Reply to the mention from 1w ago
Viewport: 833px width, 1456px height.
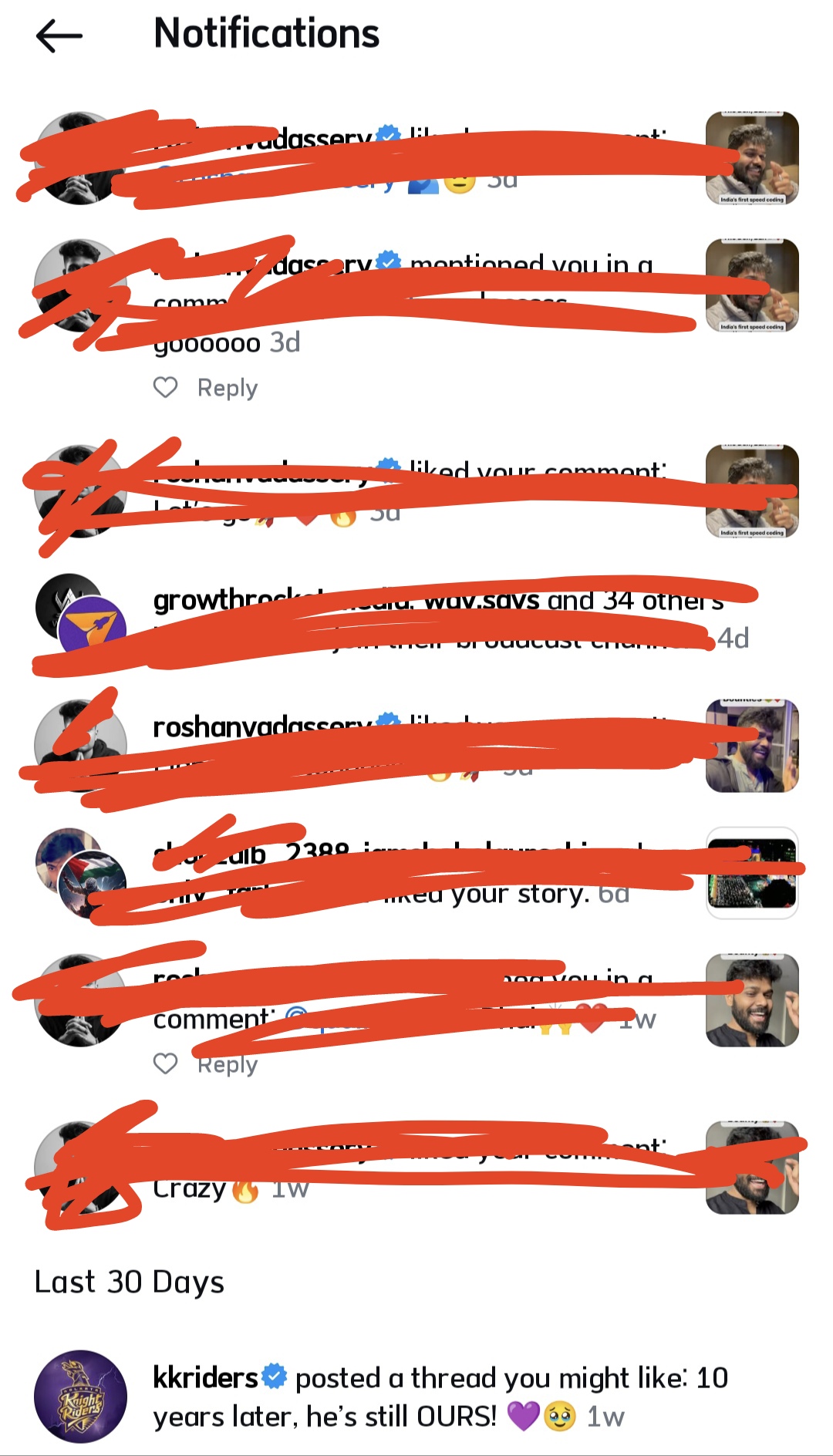(x=227, y=1065)
